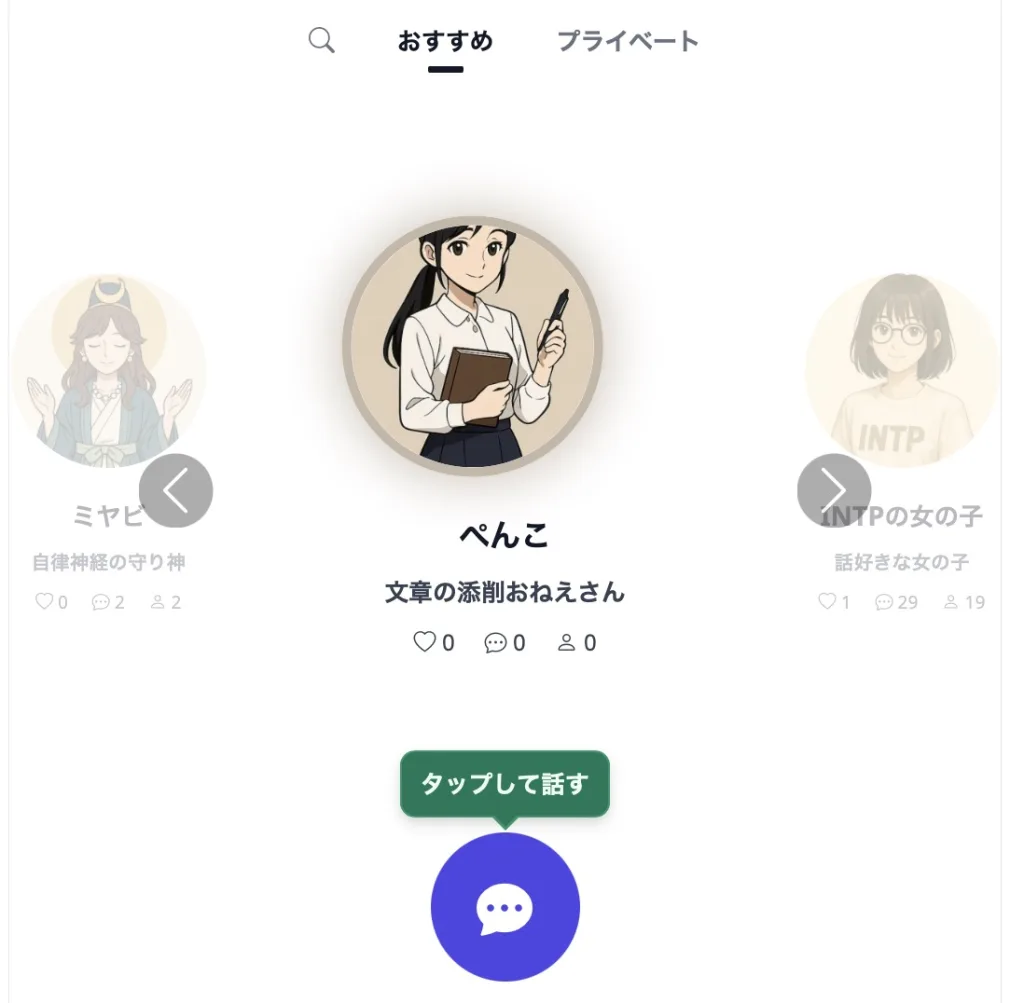Like ぺんこ with the heart icon

coord(425,642)
